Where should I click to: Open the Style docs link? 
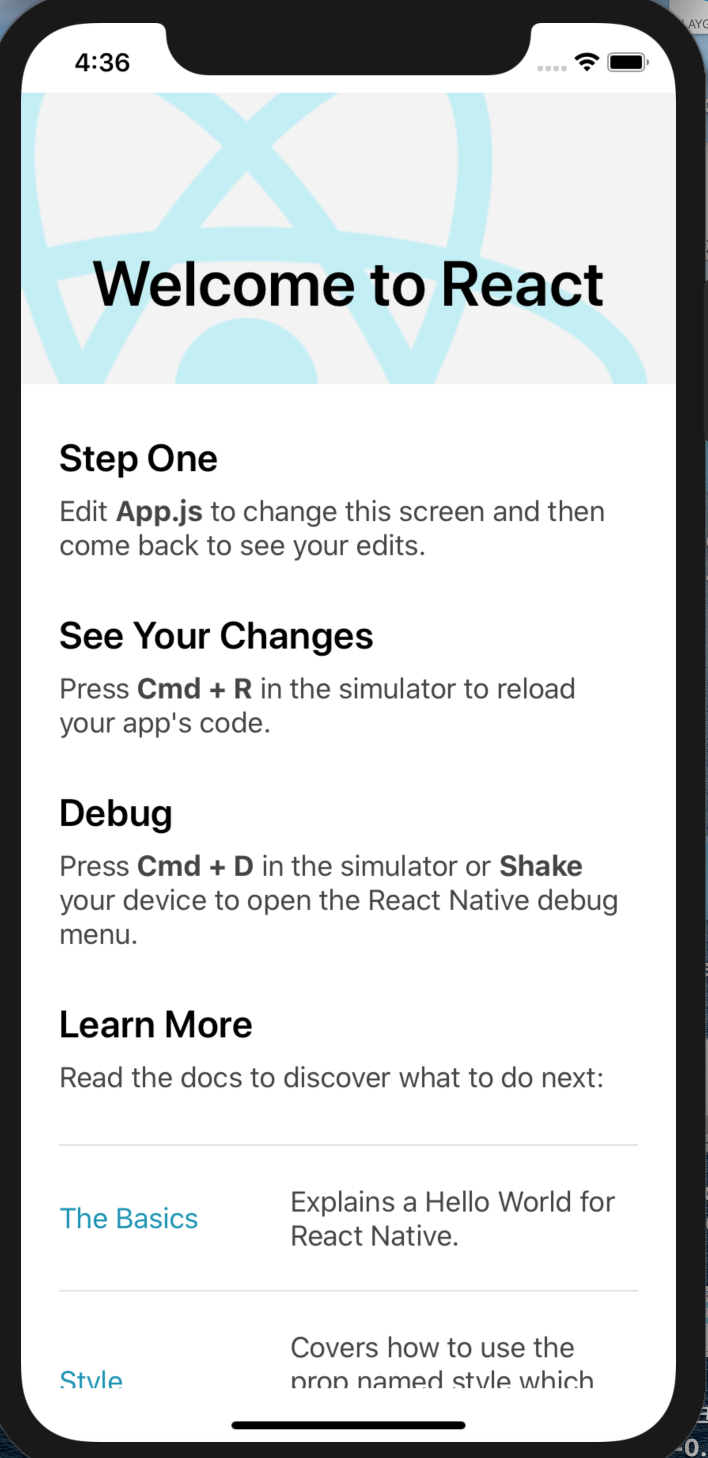click(91, 1380)
